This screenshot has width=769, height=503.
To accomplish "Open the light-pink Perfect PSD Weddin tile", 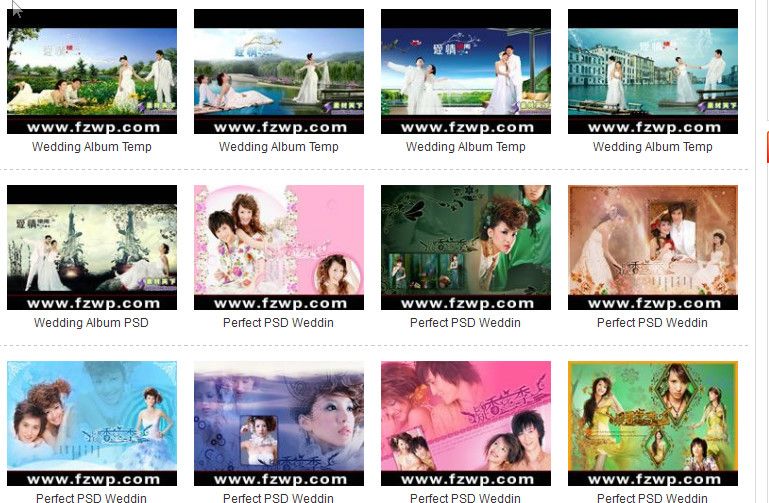I will pos(279,247).
